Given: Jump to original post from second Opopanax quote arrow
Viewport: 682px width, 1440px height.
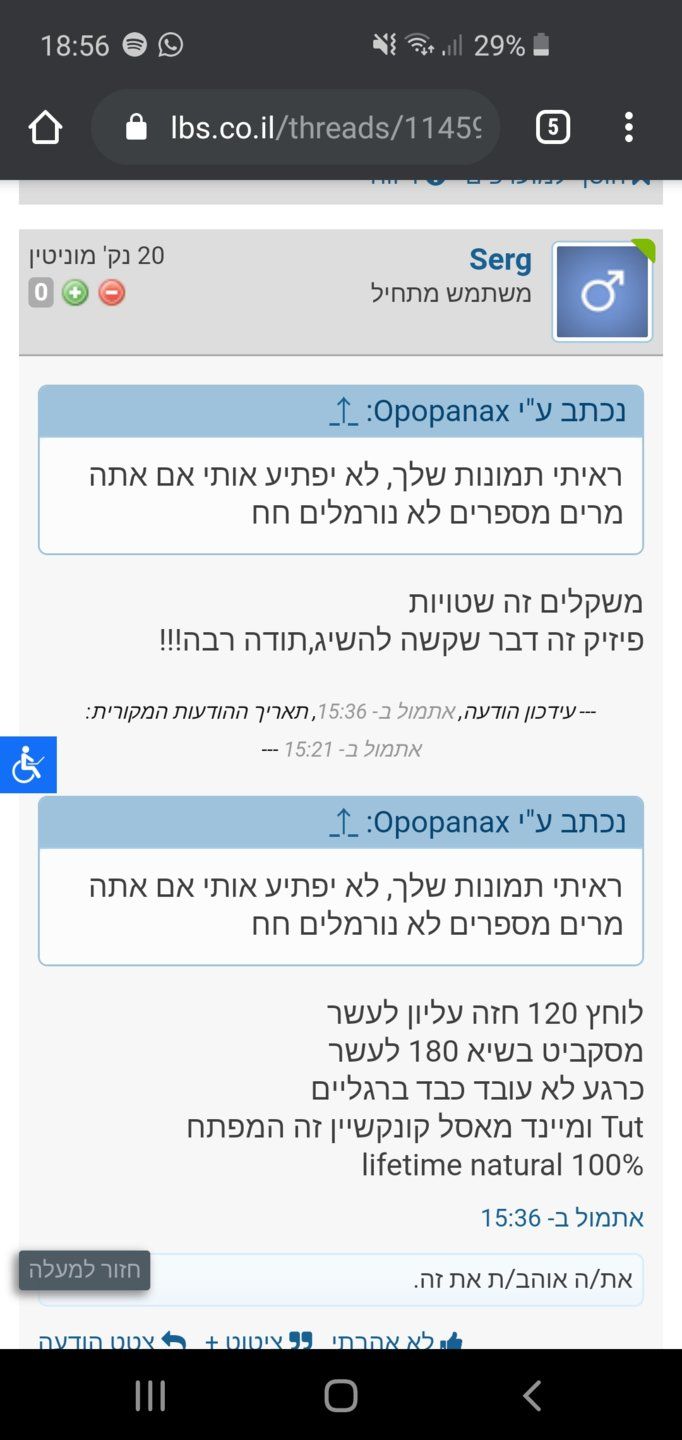Looking at the screenshot, I should tap(343, 822).
